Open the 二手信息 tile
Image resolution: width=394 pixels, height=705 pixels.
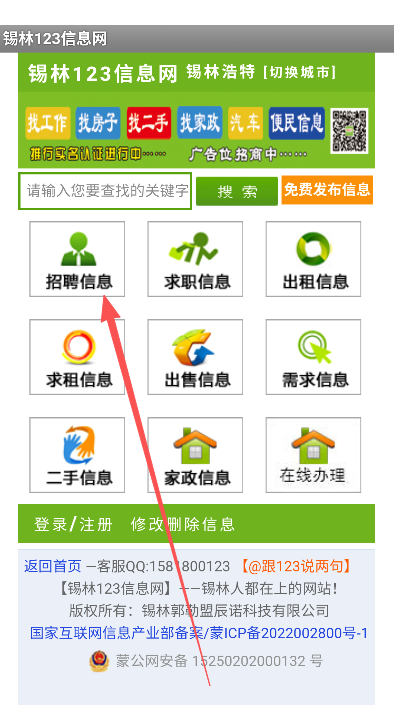[x=77, y=455]
